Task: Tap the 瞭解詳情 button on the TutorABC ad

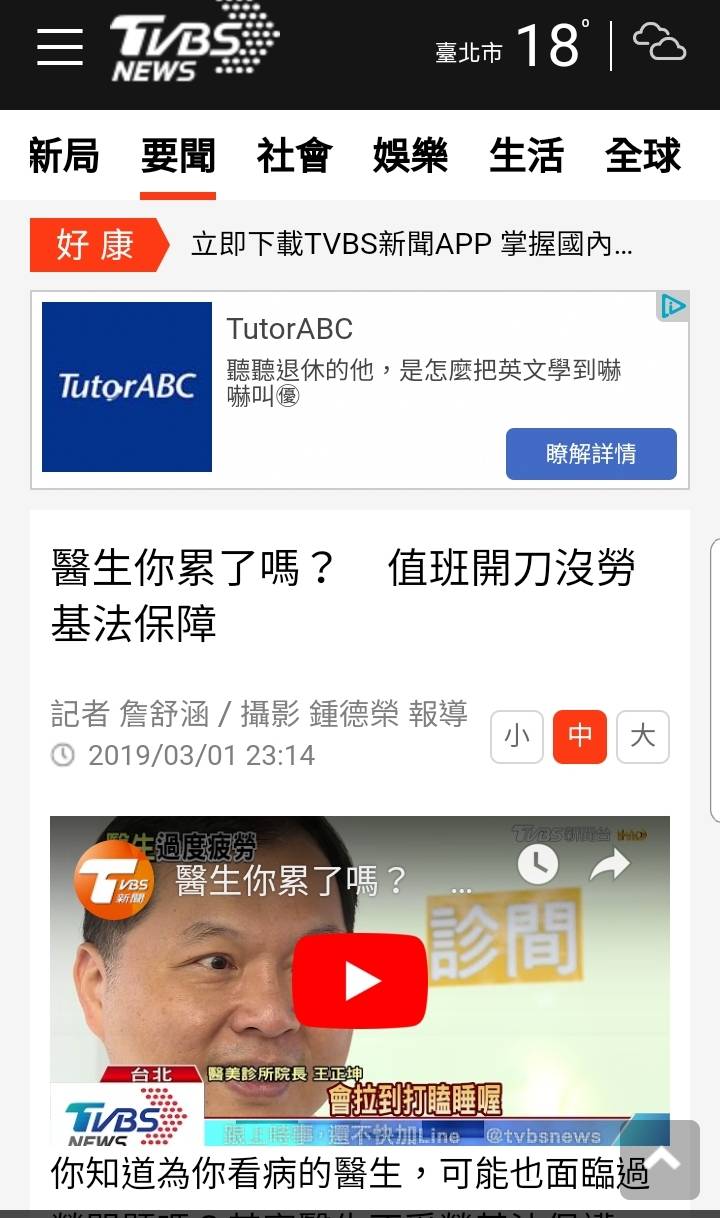Action: coord(591,454)
